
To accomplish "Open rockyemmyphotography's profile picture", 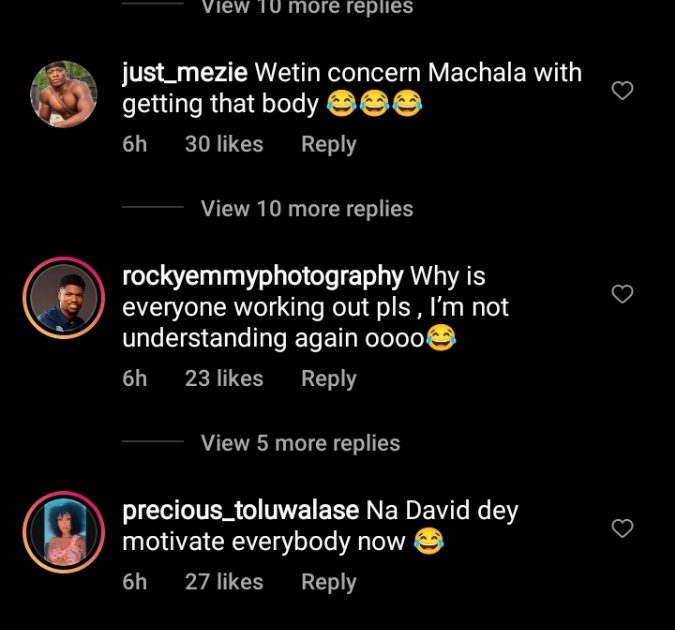I will point(64,297).
